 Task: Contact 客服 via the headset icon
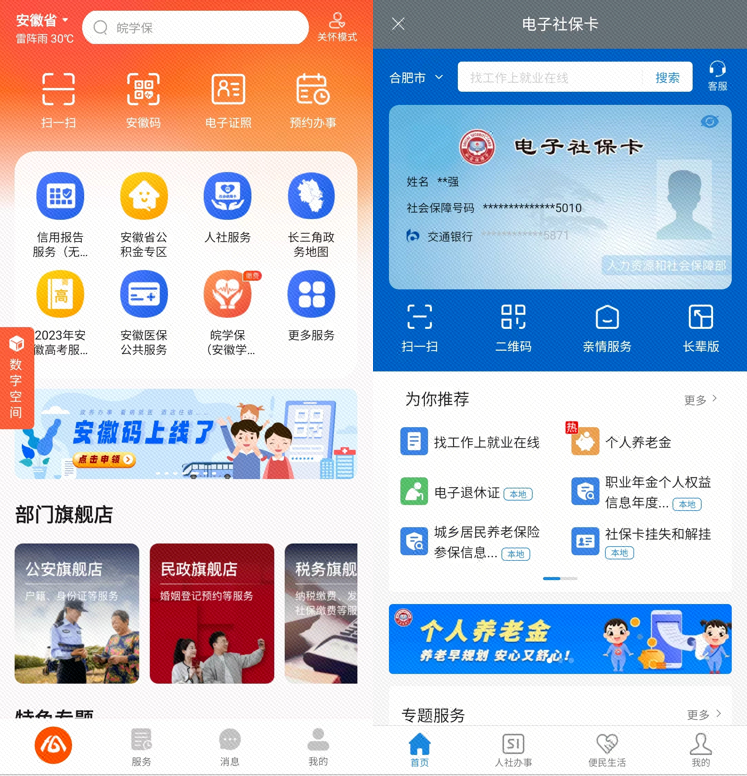click(717, 75)
